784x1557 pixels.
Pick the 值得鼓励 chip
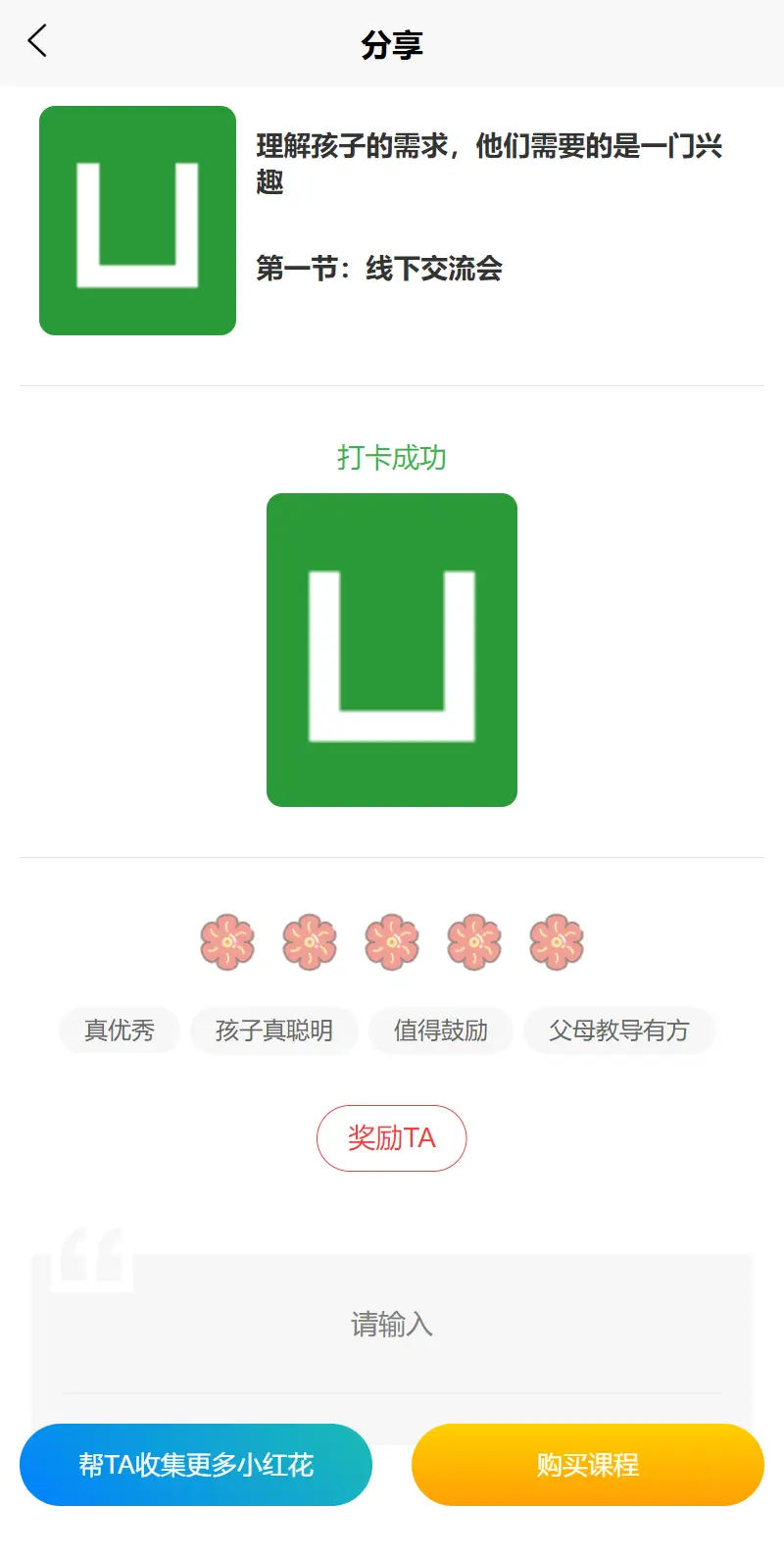click(x=441, y=1030)
